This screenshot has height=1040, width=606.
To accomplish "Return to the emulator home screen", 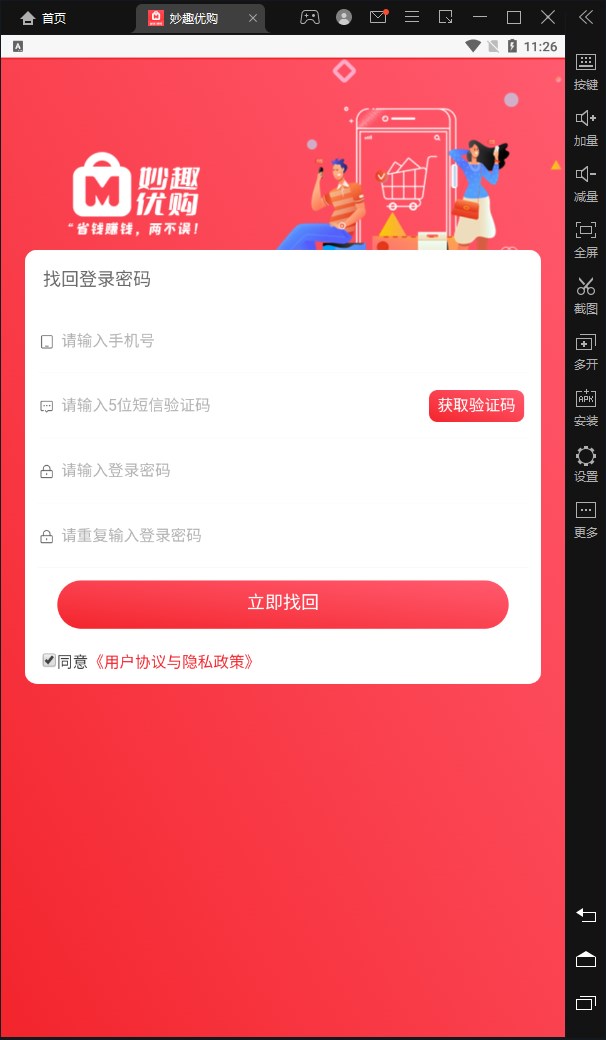I will click(x=586, y=960).
